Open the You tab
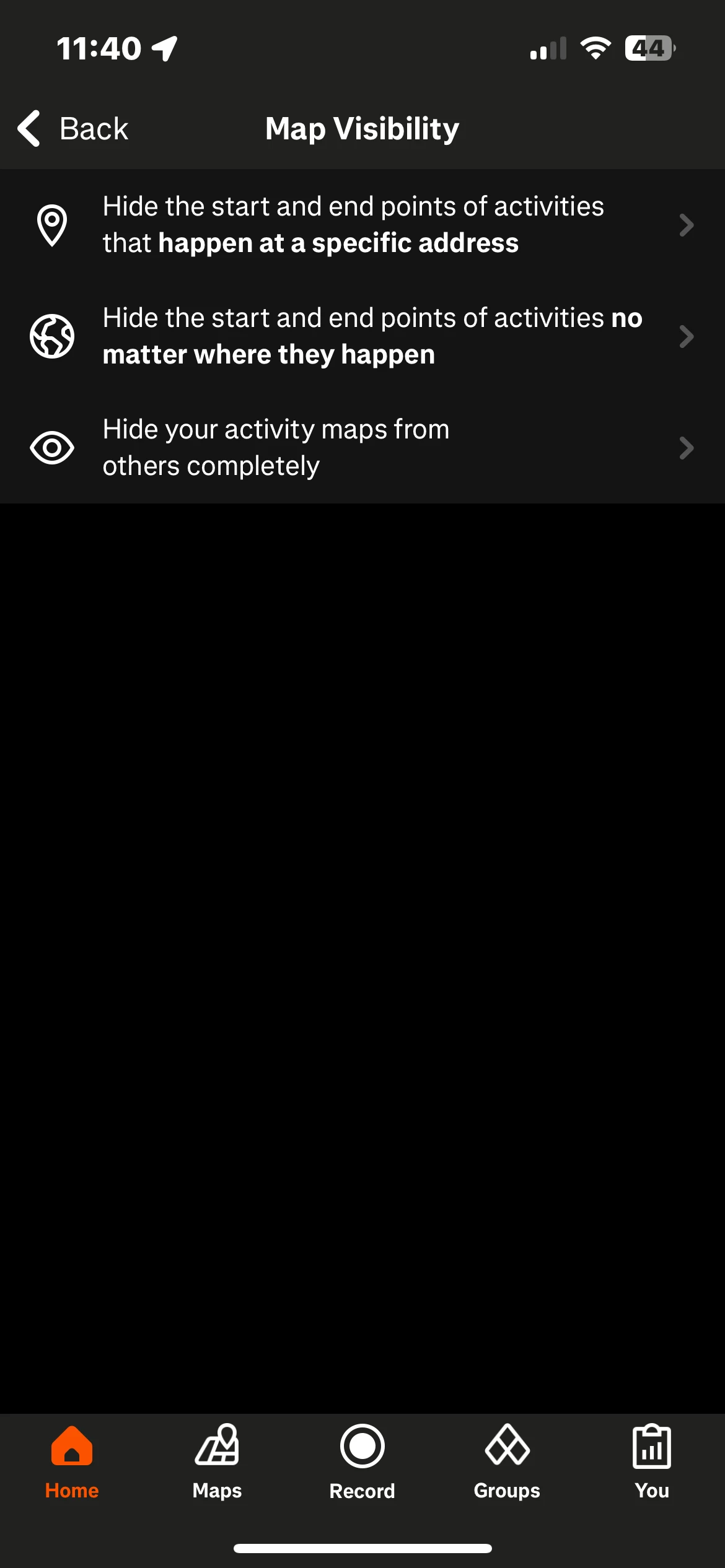Viewport: 725px width, 1568px height. [x=652, y=1463]
